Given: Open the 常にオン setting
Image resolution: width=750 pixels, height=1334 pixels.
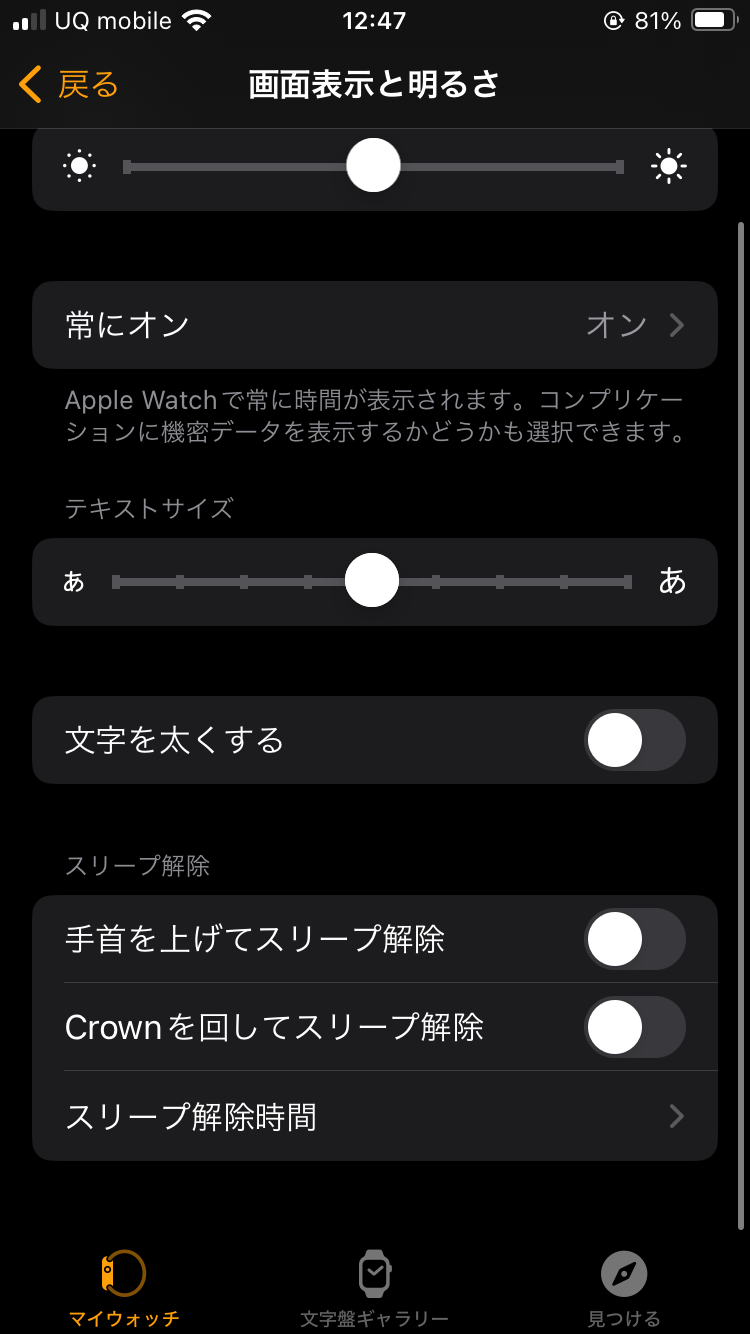Looking at the screenshot, I should [x=375, y=325].
